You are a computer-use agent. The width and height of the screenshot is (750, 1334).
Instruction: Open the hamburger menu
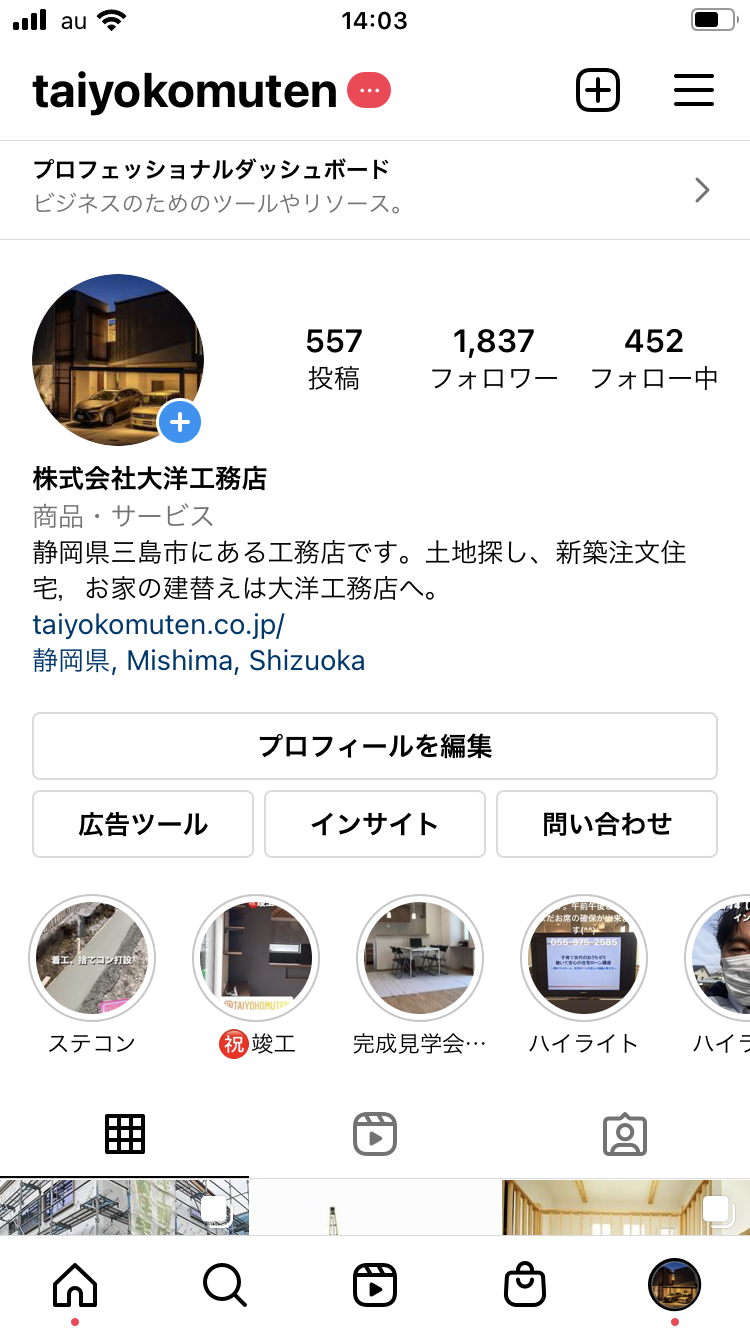click(693, 91)
